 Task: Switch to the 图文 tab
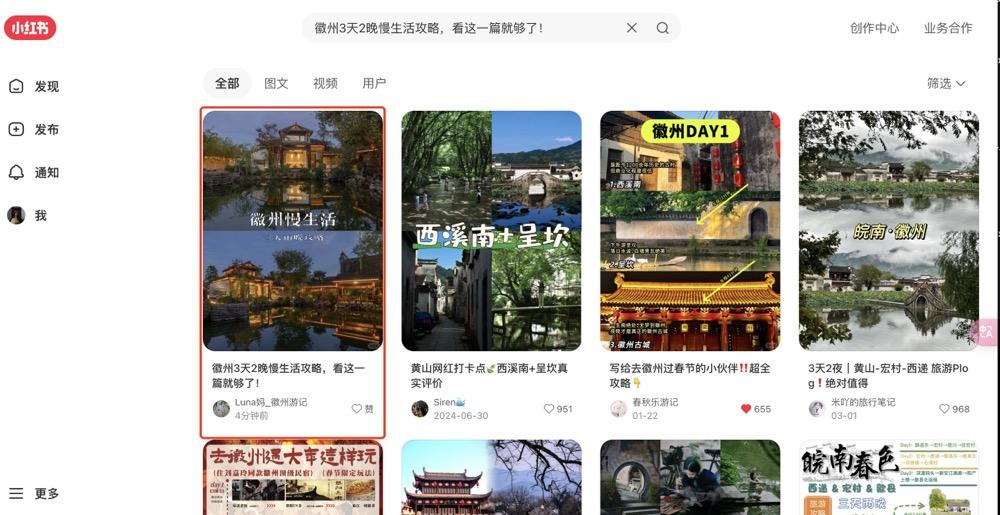point(276,83)
